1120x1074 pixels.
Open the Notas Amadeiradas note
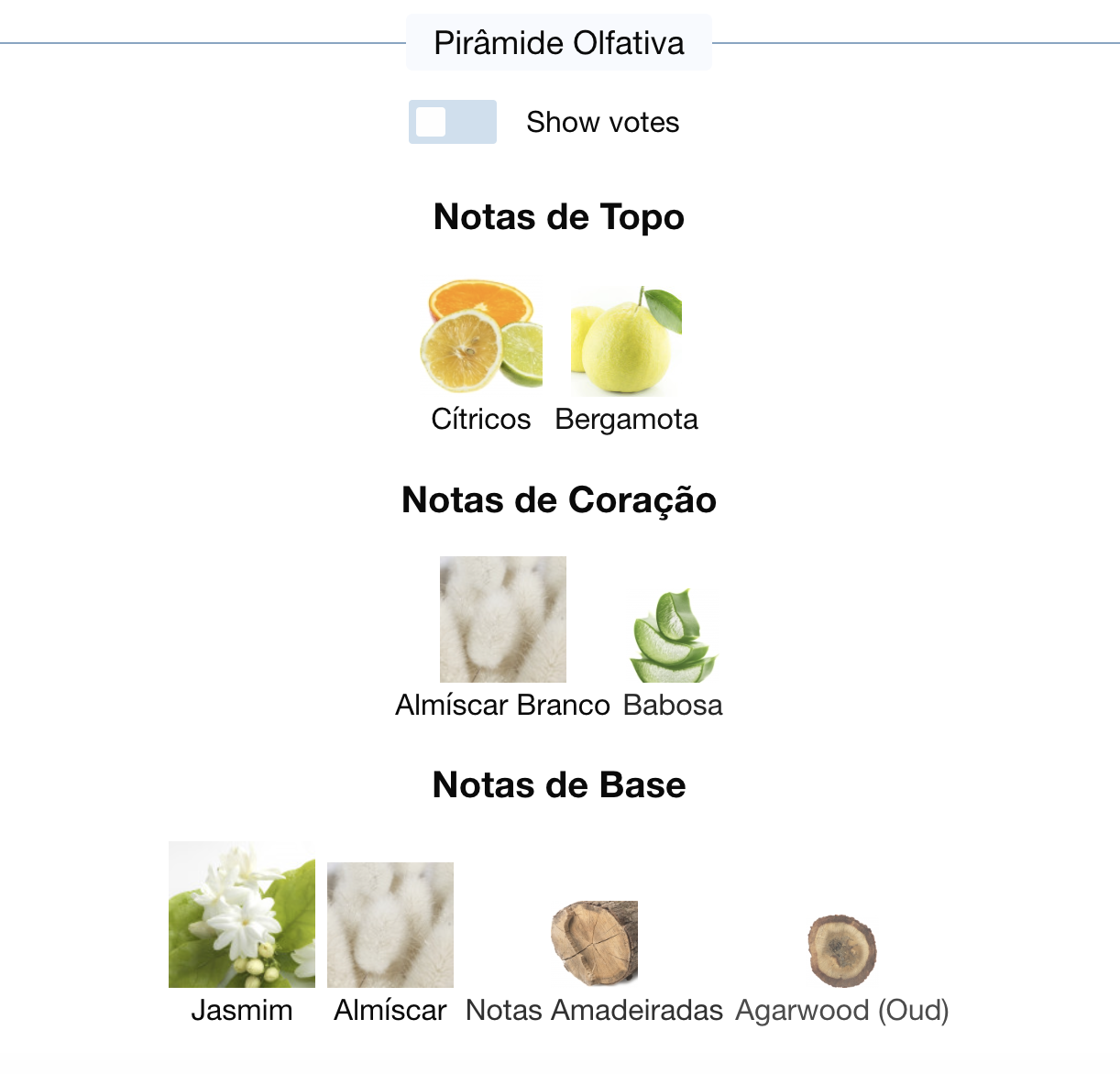pos(594,943)
